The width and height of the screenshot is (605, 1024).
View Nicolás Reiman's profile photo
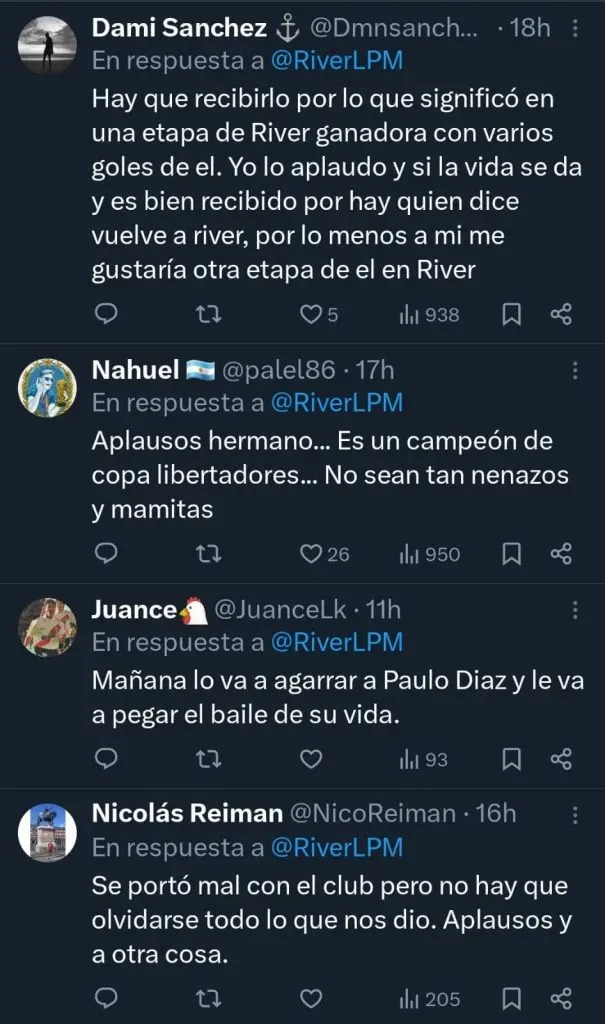pos(48,832)
